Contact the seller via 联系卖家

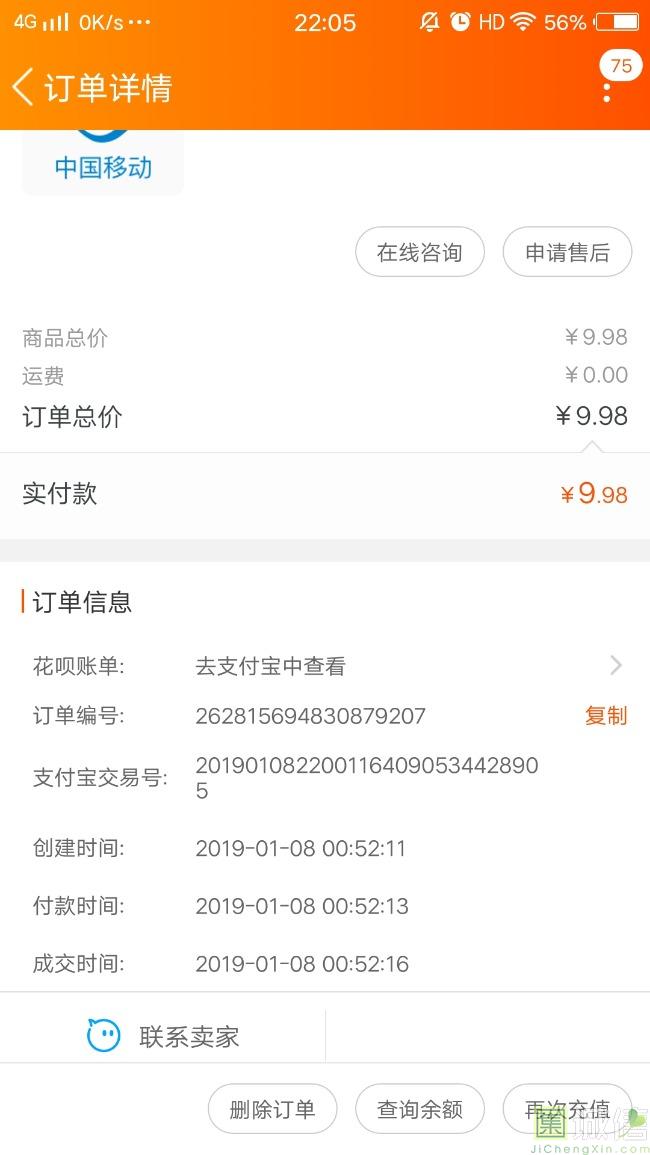(164, 1036)
